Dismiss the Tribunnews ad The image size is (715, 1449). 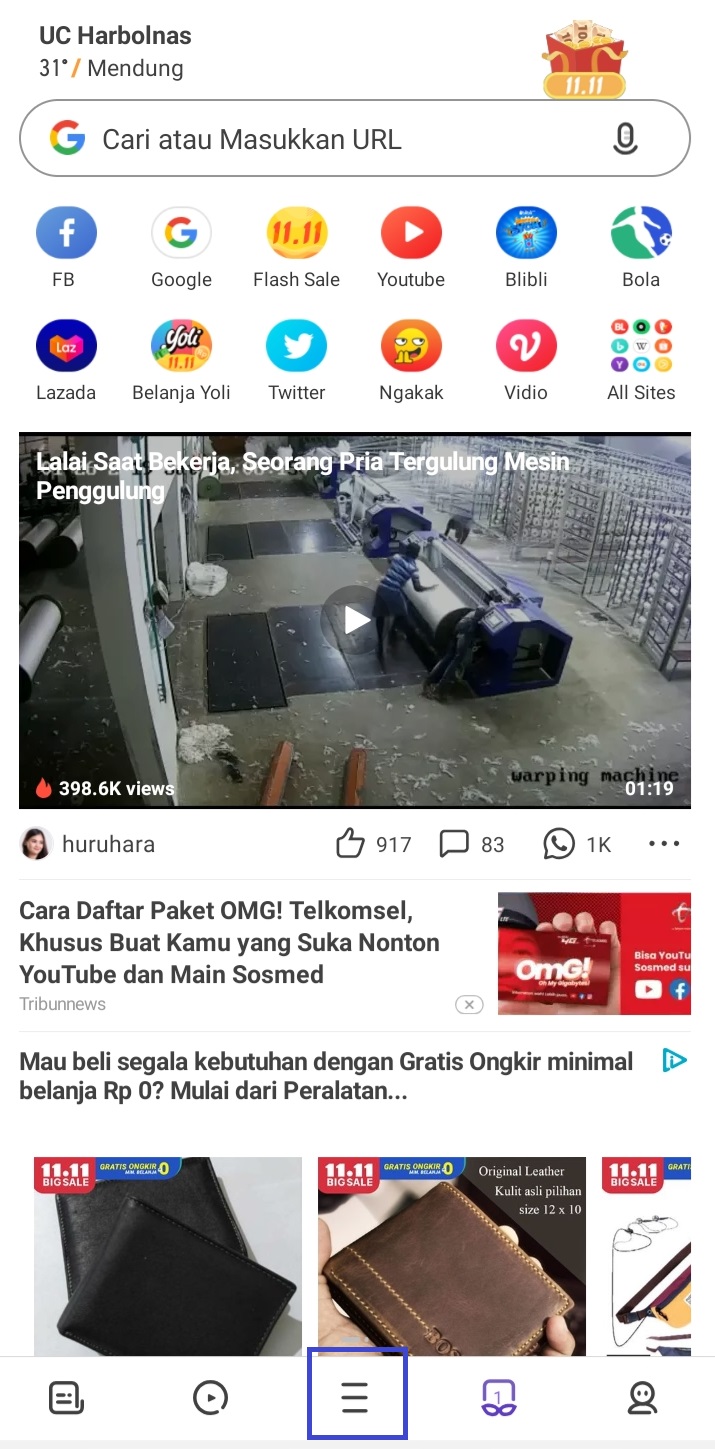point(469,1004)
